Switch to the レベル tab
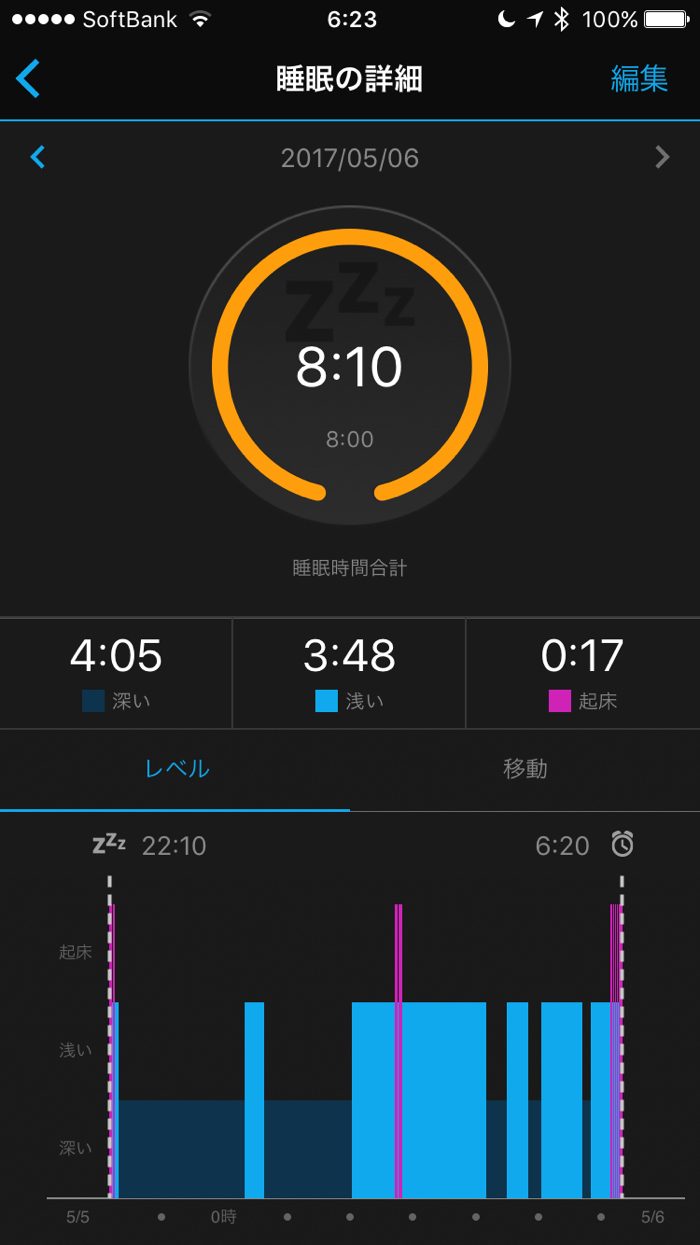 click(176, 769)
